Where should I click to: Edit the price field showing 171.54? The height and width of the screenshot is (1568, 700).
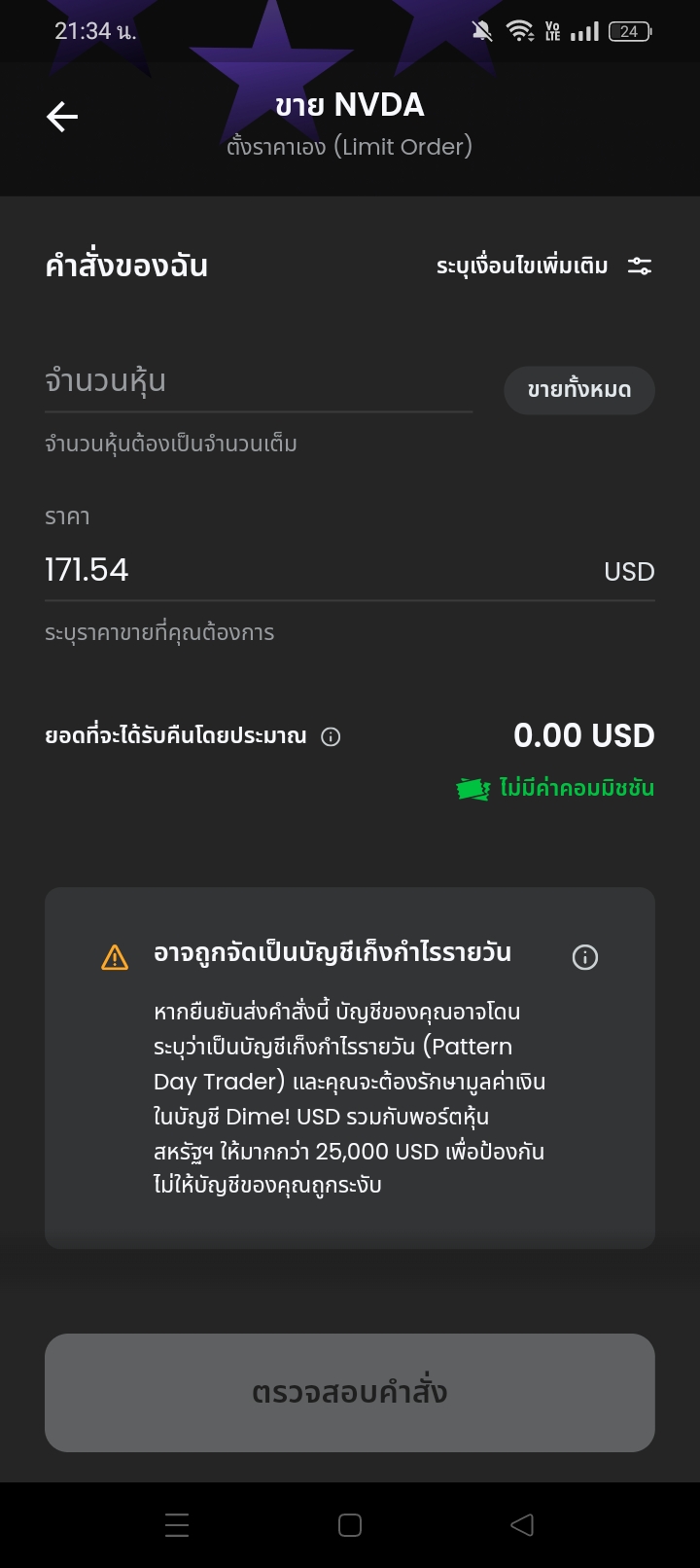pos(350,570)
